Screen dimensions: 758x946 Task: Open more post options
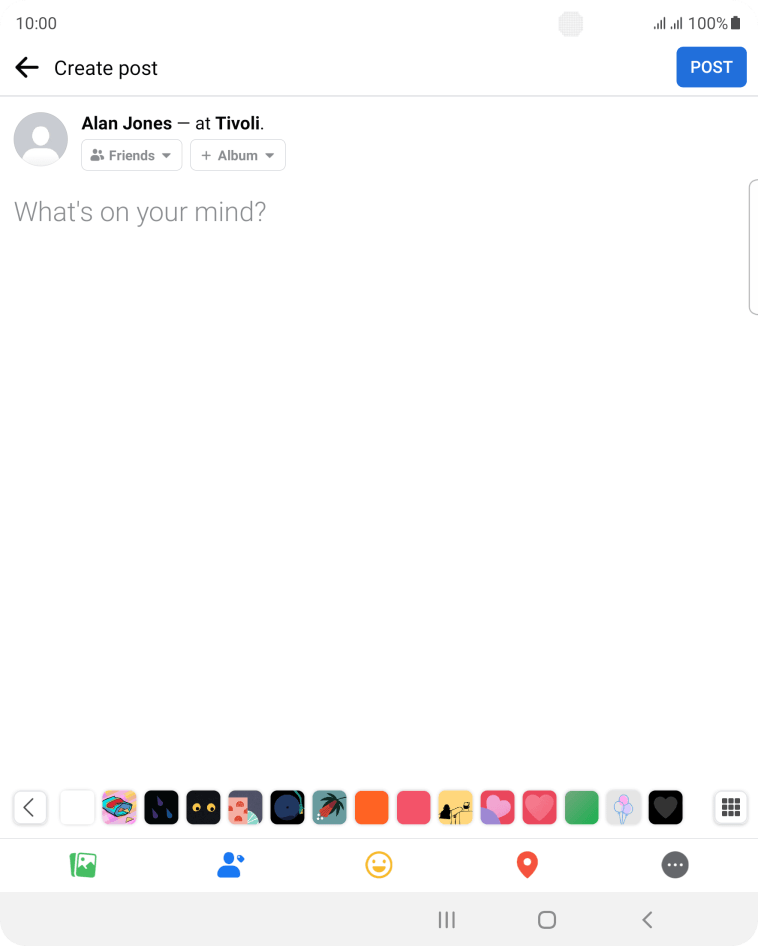[675, 865]
